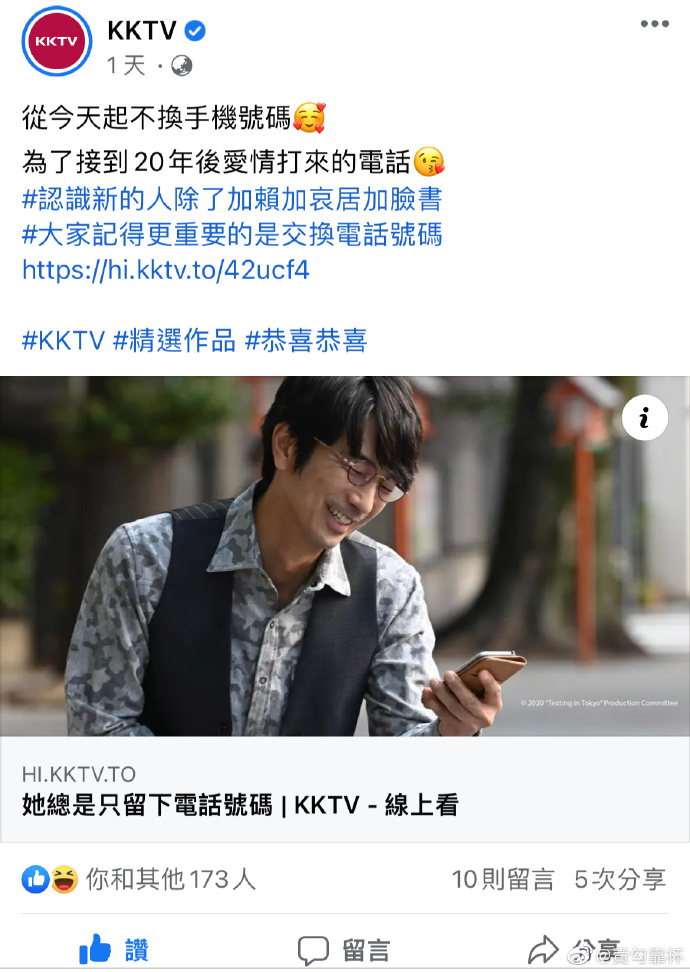The width and height of the screenshot is (690, 972).
Task: Open the #精選作品 hashtag
Action: point(174,340)
